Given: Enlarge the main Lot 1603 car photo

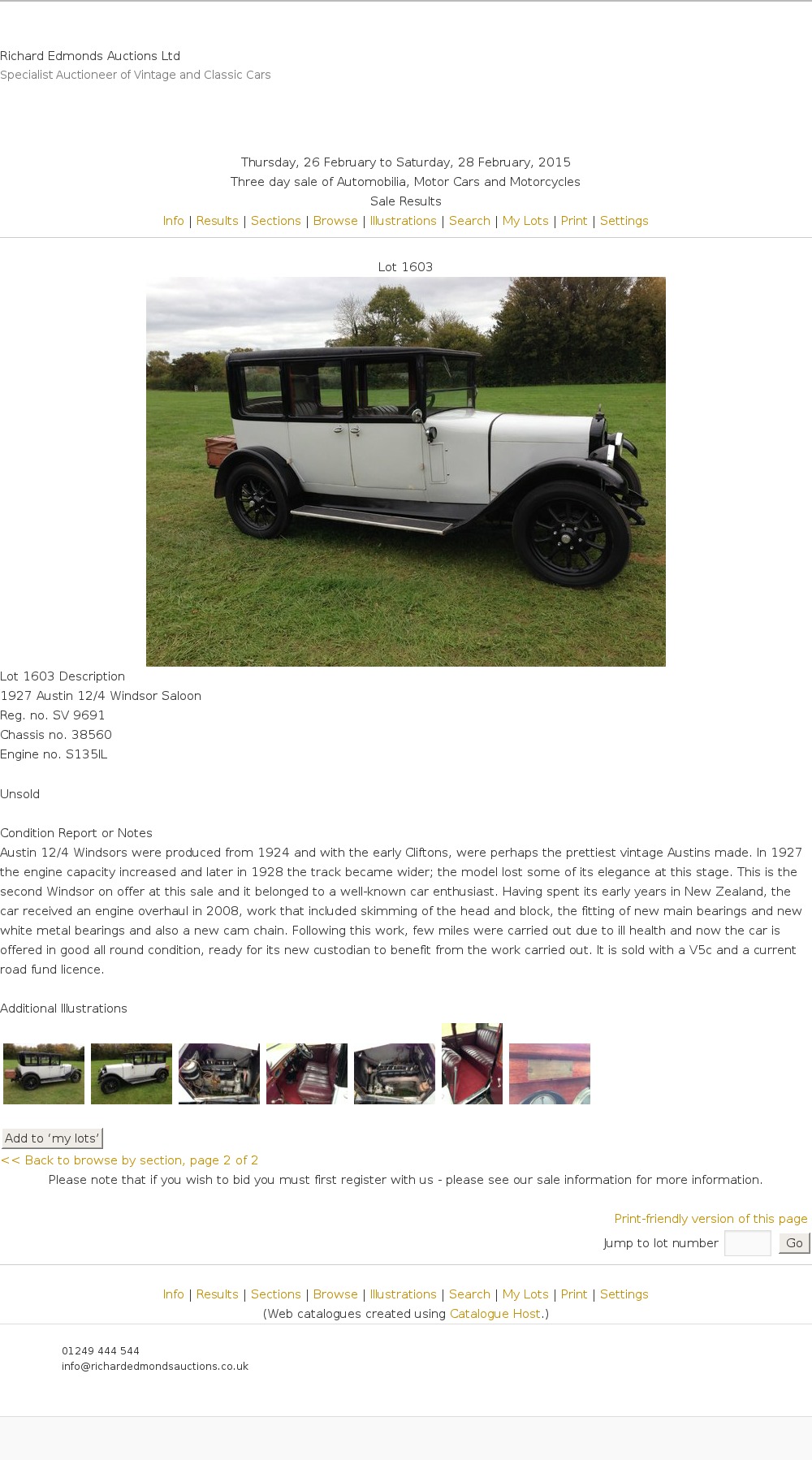Looking at the screenshot, I should coord(405,471).
